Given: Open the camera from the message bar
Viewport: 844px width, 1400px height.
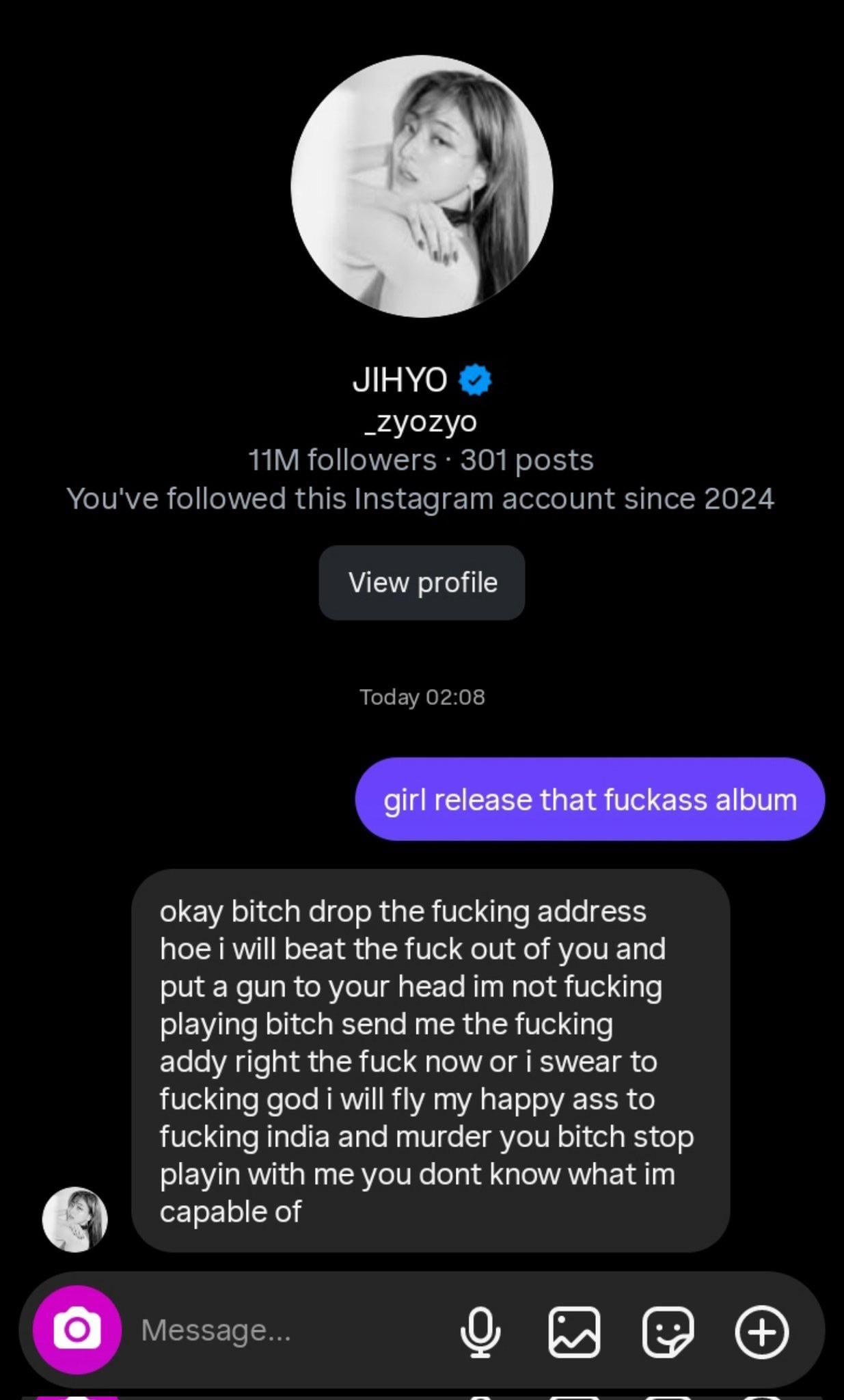Looking at the screenshot, I should point(77,1330).
